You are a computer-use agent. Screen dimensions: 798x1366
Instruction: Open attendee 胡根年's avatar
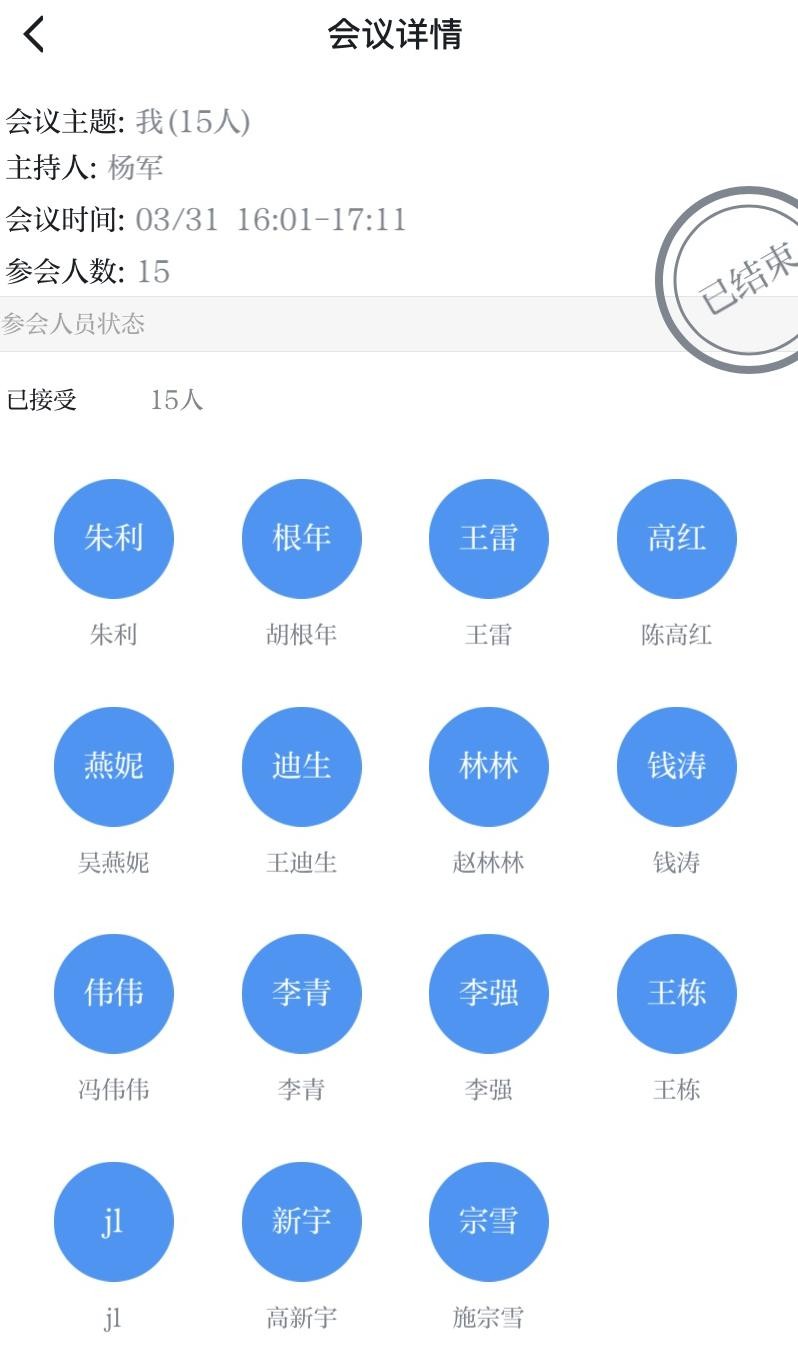(x=301, y=539)
